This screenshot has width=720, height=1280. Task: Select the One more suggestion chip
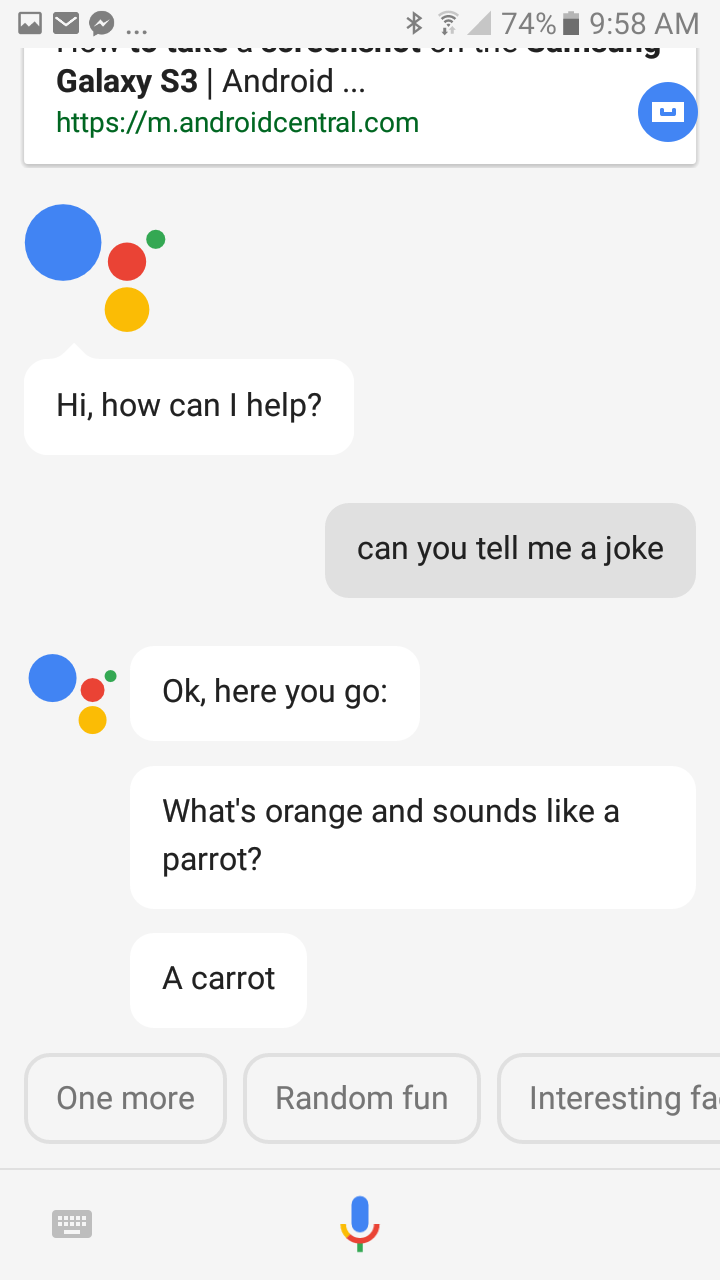[125, 1098]
